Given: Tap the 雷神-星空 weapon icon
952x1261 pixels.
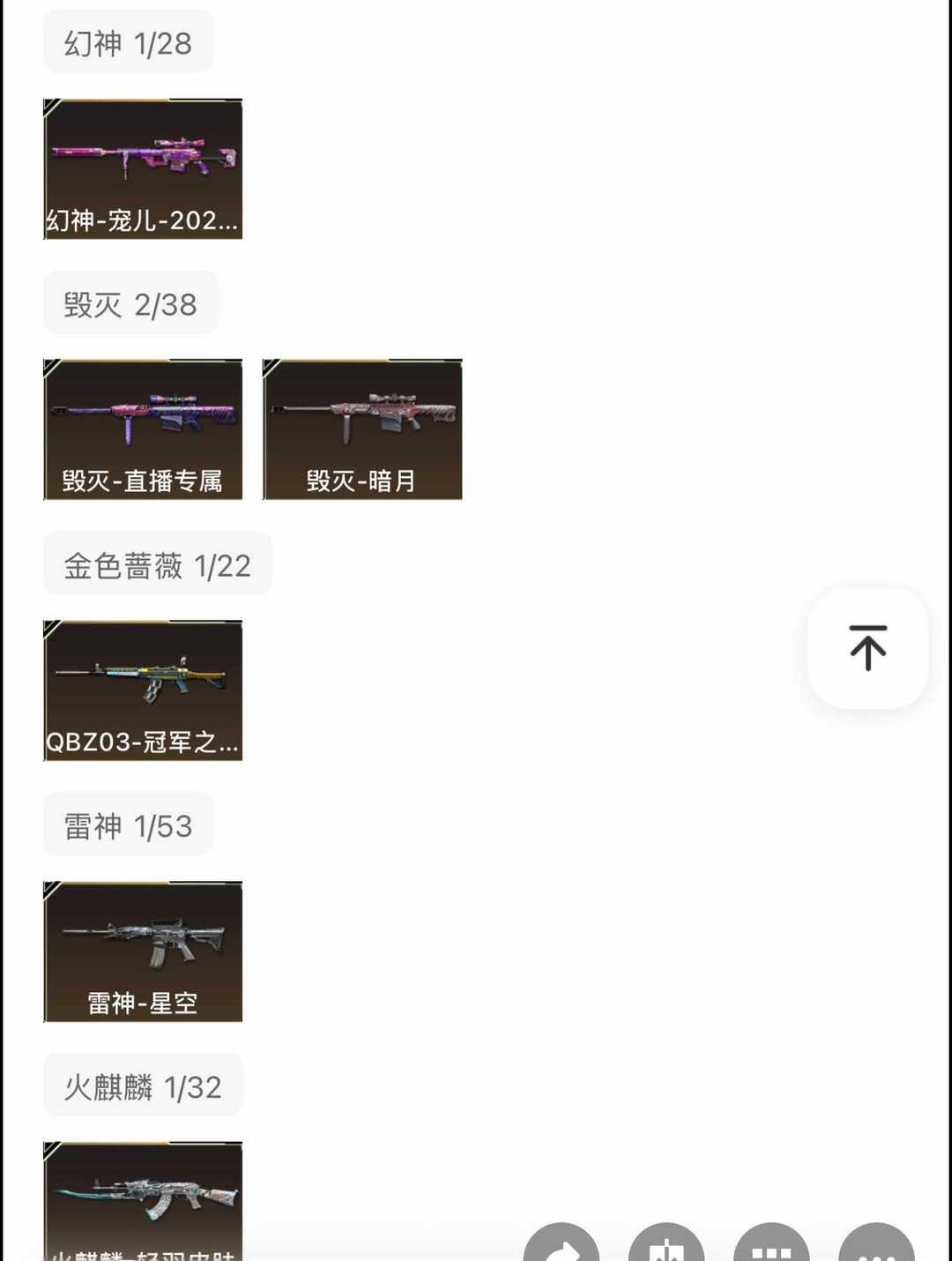Looking at the screenshot, I should coord(144,951).
